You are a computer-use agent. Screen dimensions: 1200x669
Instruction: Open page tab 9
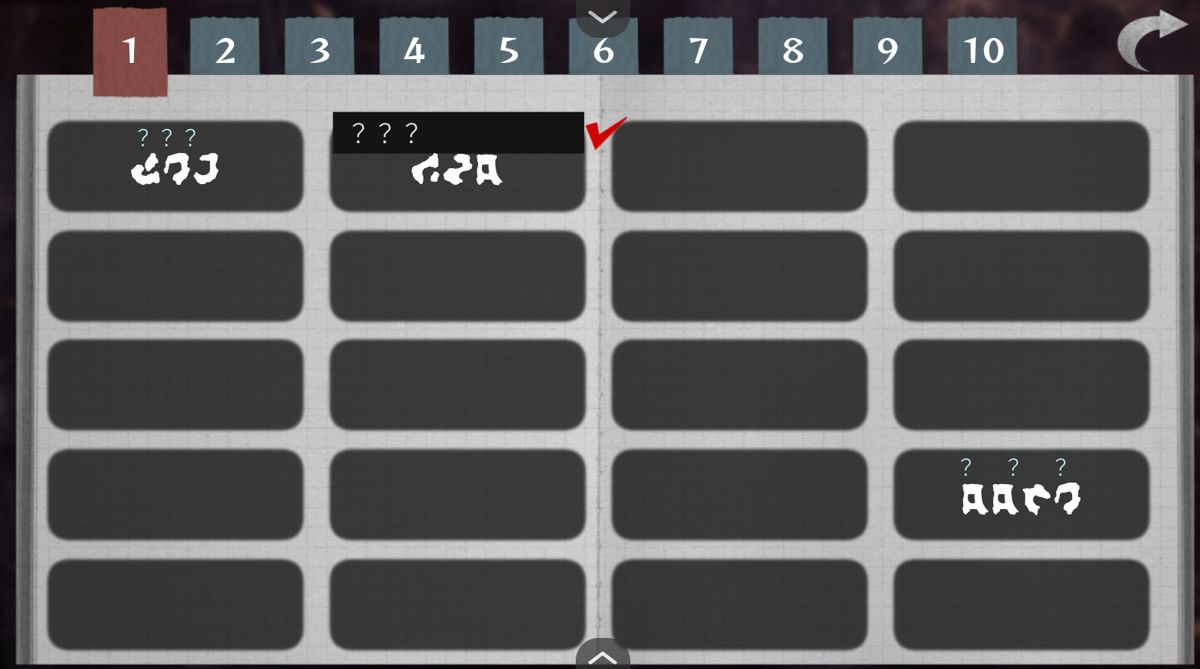(x=887, y=48)
